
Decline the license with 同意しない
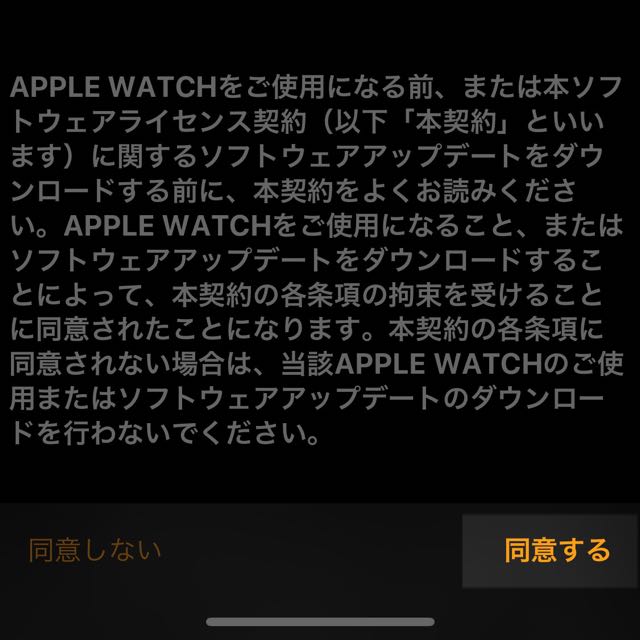point(95,550)
